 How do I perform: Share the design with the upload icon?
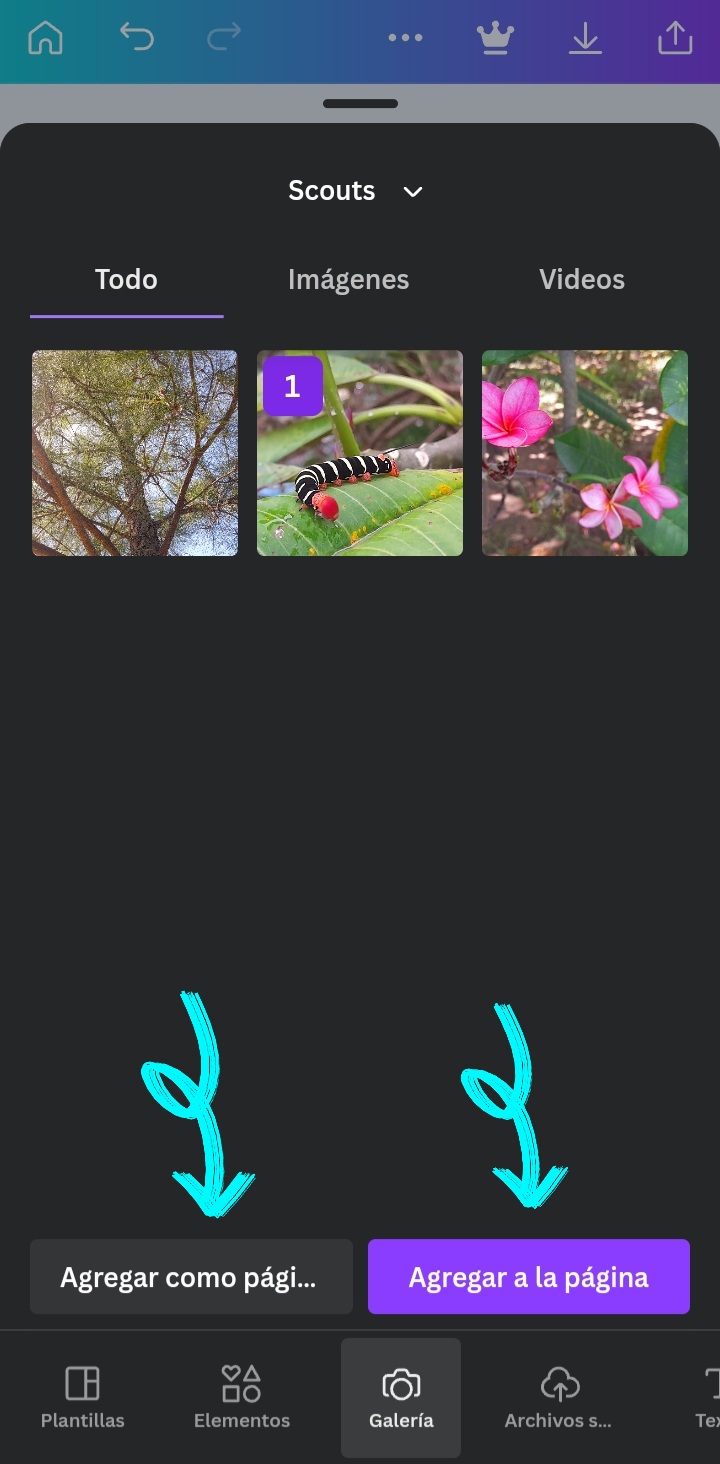click(675, 38)
